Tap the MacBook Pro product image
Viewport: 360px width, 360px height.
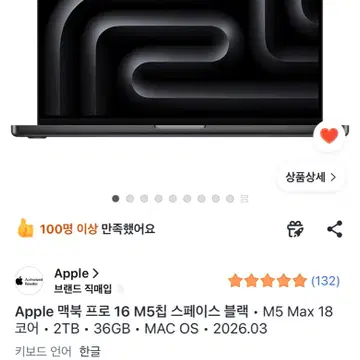click(180, 68)
